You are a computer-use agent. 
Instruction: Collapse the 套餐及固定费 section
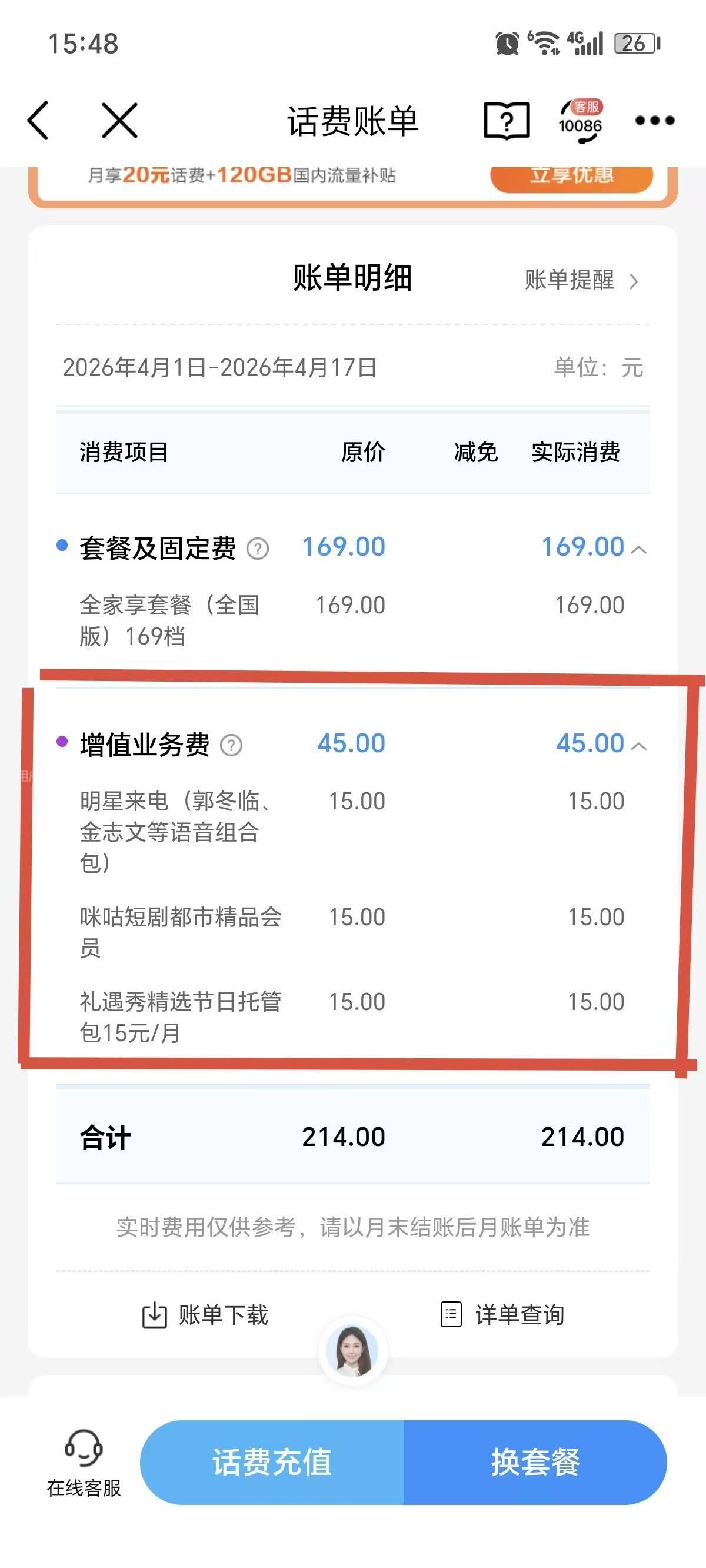coord(639,550)
